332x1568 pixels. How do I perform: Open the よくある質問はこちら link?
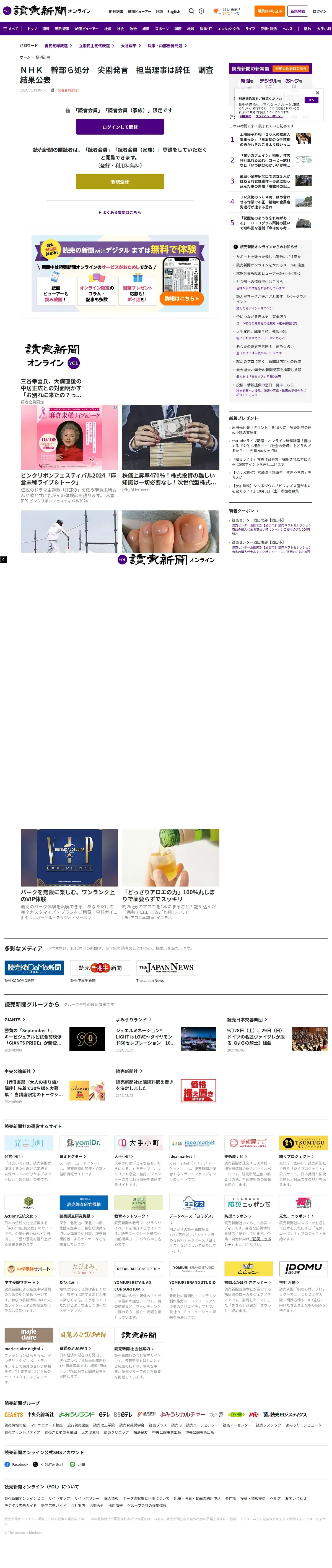[x=120, y=213]
